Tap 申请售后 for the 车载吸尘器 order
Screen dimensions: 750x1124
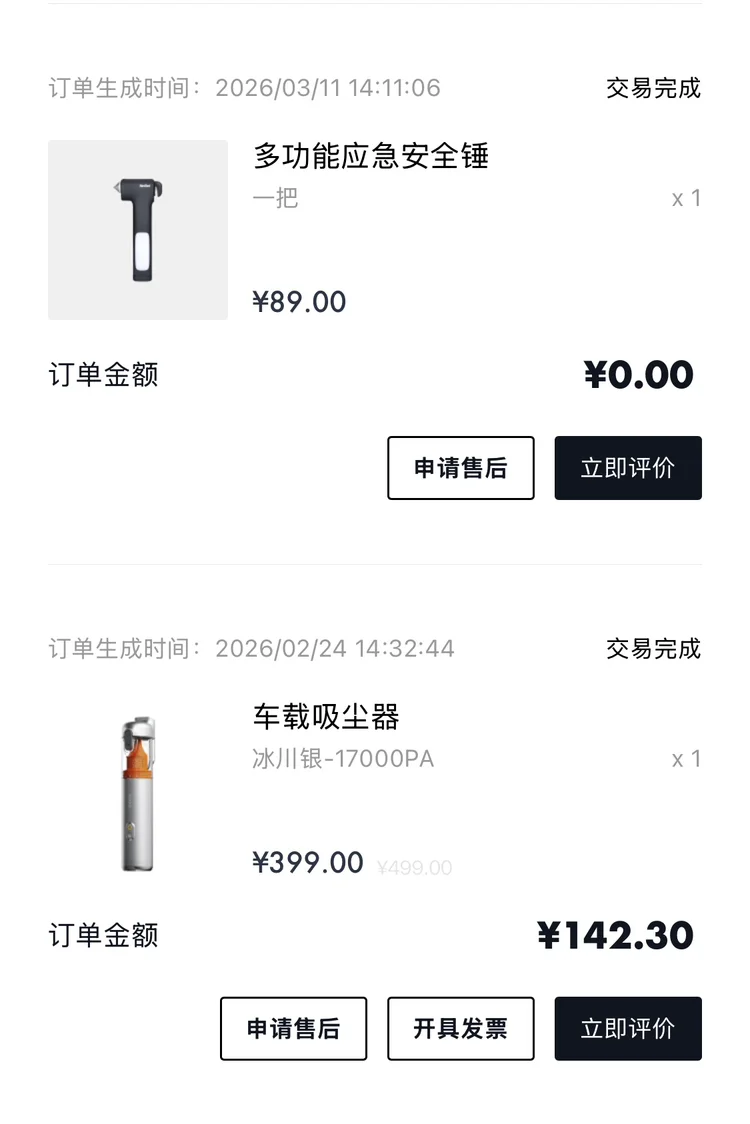click(x=293, y=1028)
